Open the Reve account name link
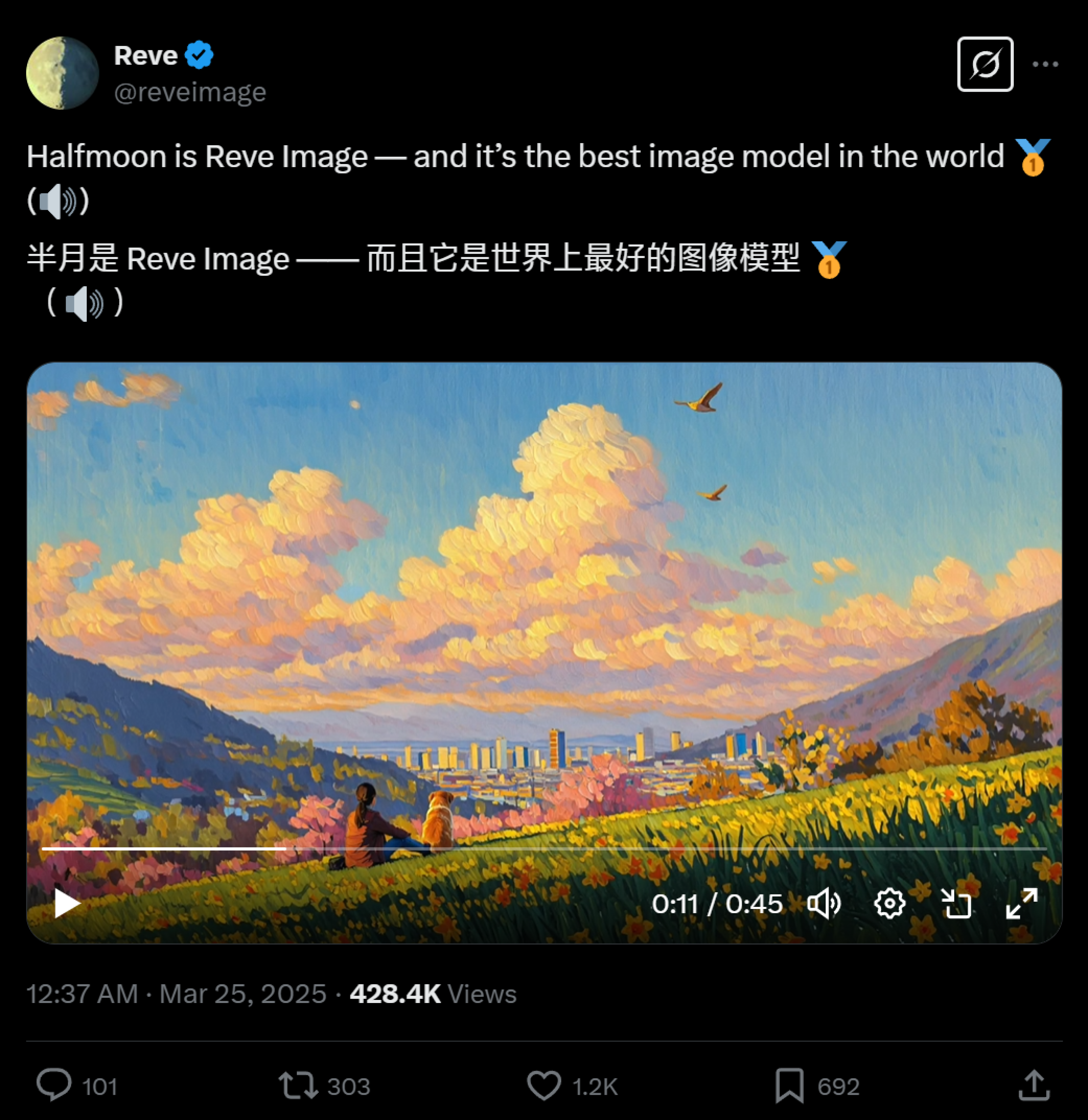Image resolution: width=1088 pixels, height=1120 pixels. pos(146,56)
